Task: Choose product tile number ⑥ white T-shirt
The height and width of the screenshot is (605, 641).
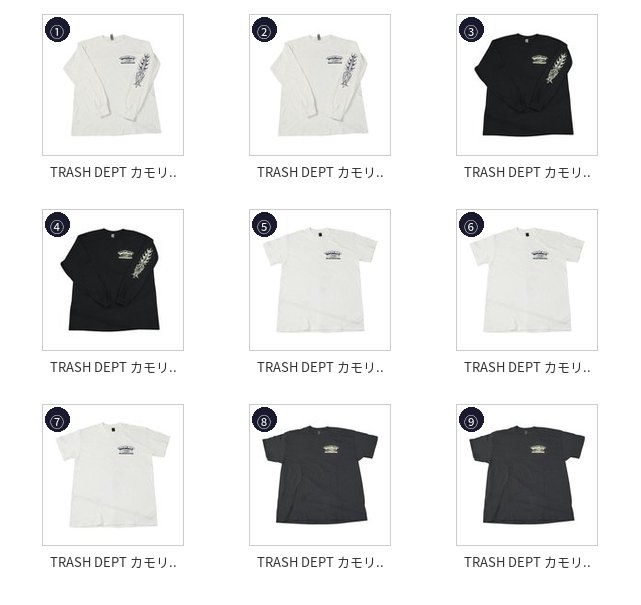Action: tap(527, 280)
